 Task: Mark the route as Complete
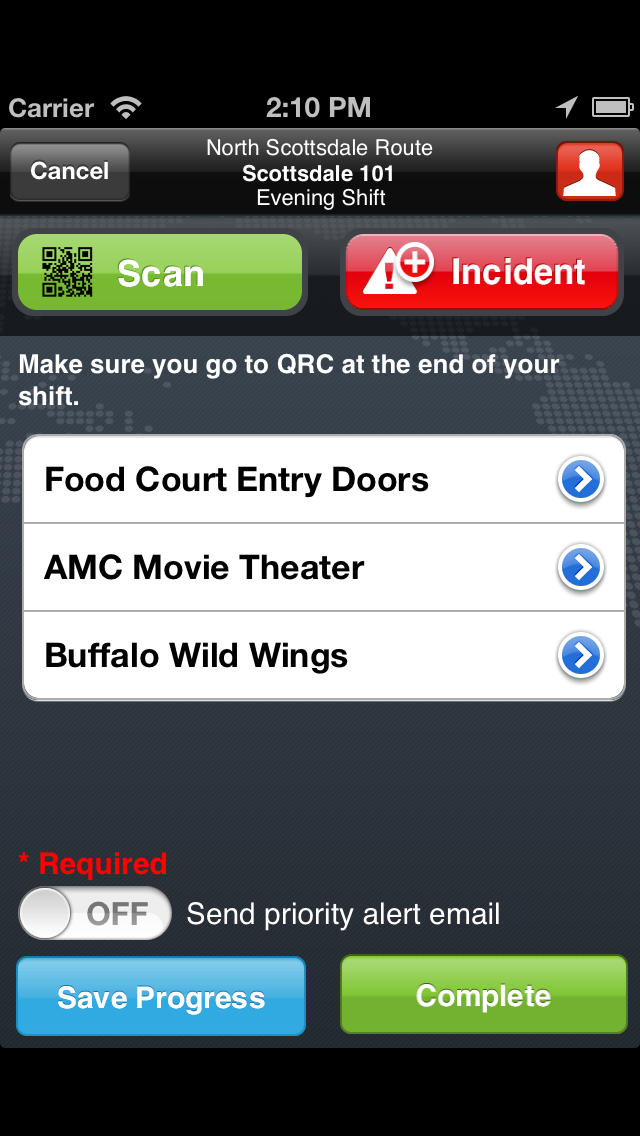483,995
